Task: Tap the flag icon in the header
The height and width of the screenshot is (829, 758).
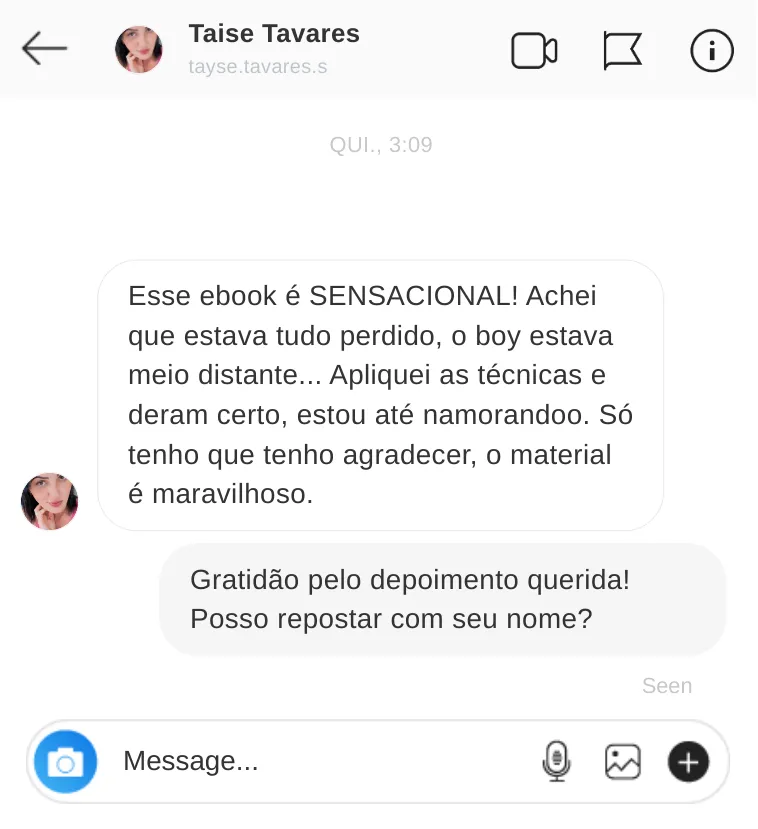Action: (622, 50)
